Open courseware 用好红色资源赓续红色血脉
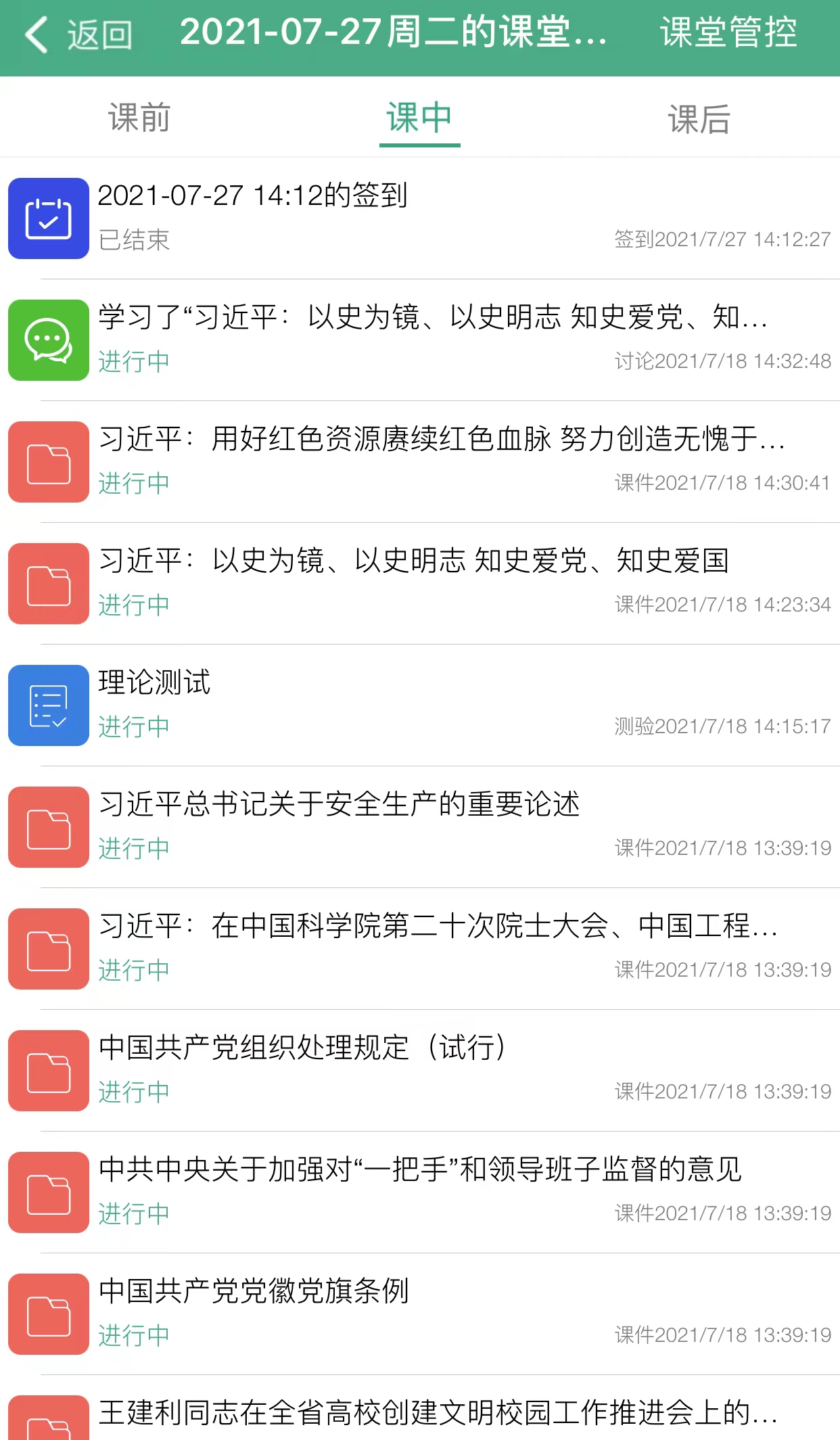The width and height of the screenshot is (840, 1440). [x=420, y=462]
